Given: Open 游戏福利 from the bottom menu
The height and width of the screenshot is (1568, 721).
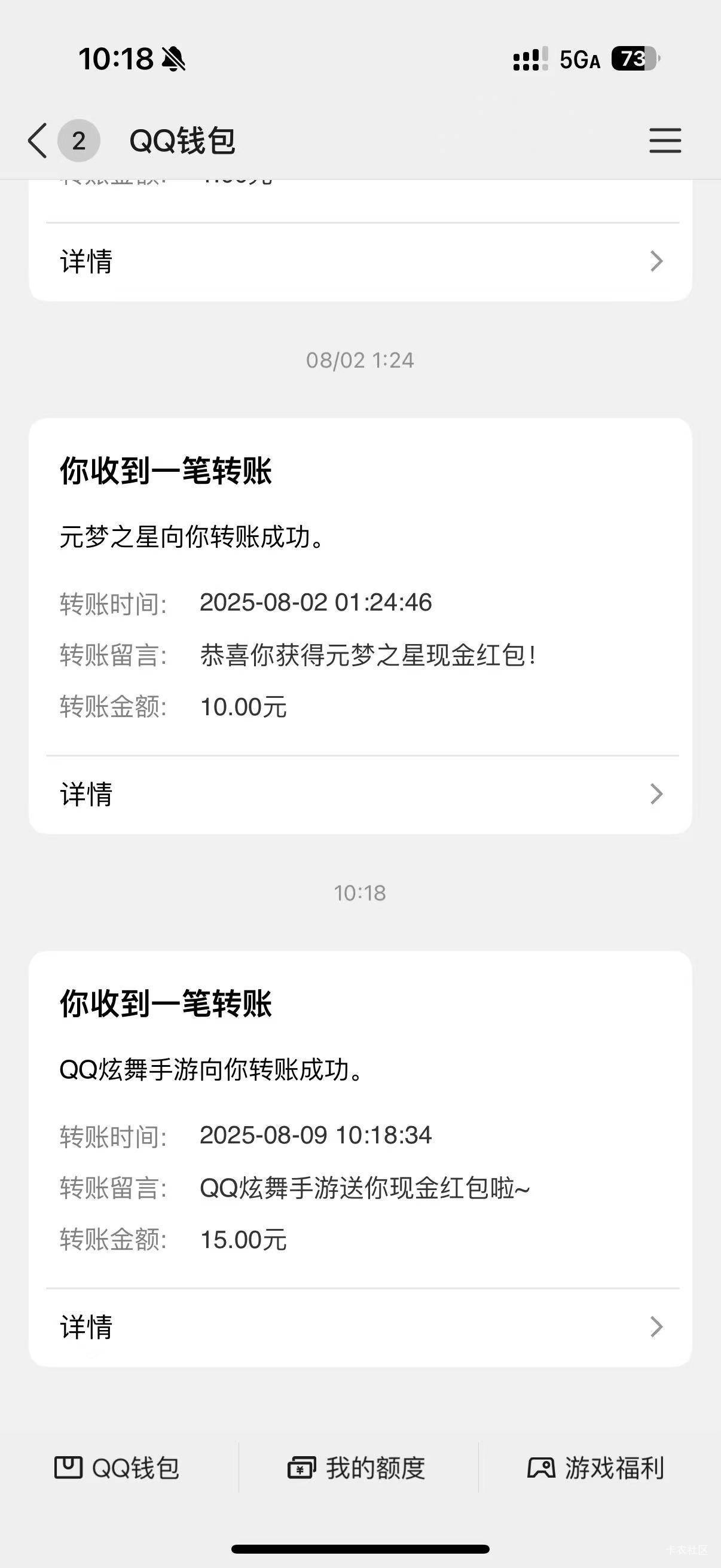Looking at the screenshot, I should pos(596,1468).
